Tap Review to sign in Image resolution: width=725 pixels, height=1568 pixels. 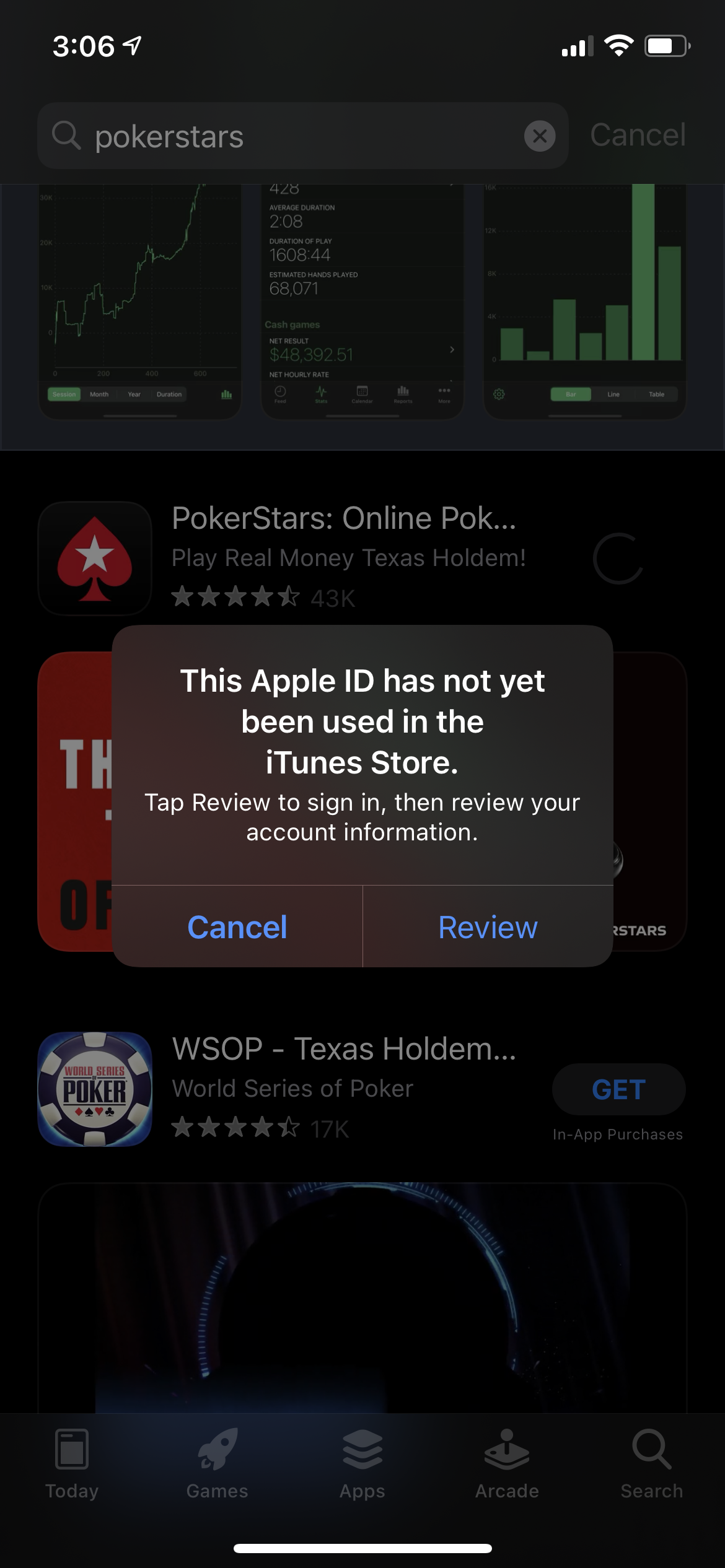tap(488, 927)
